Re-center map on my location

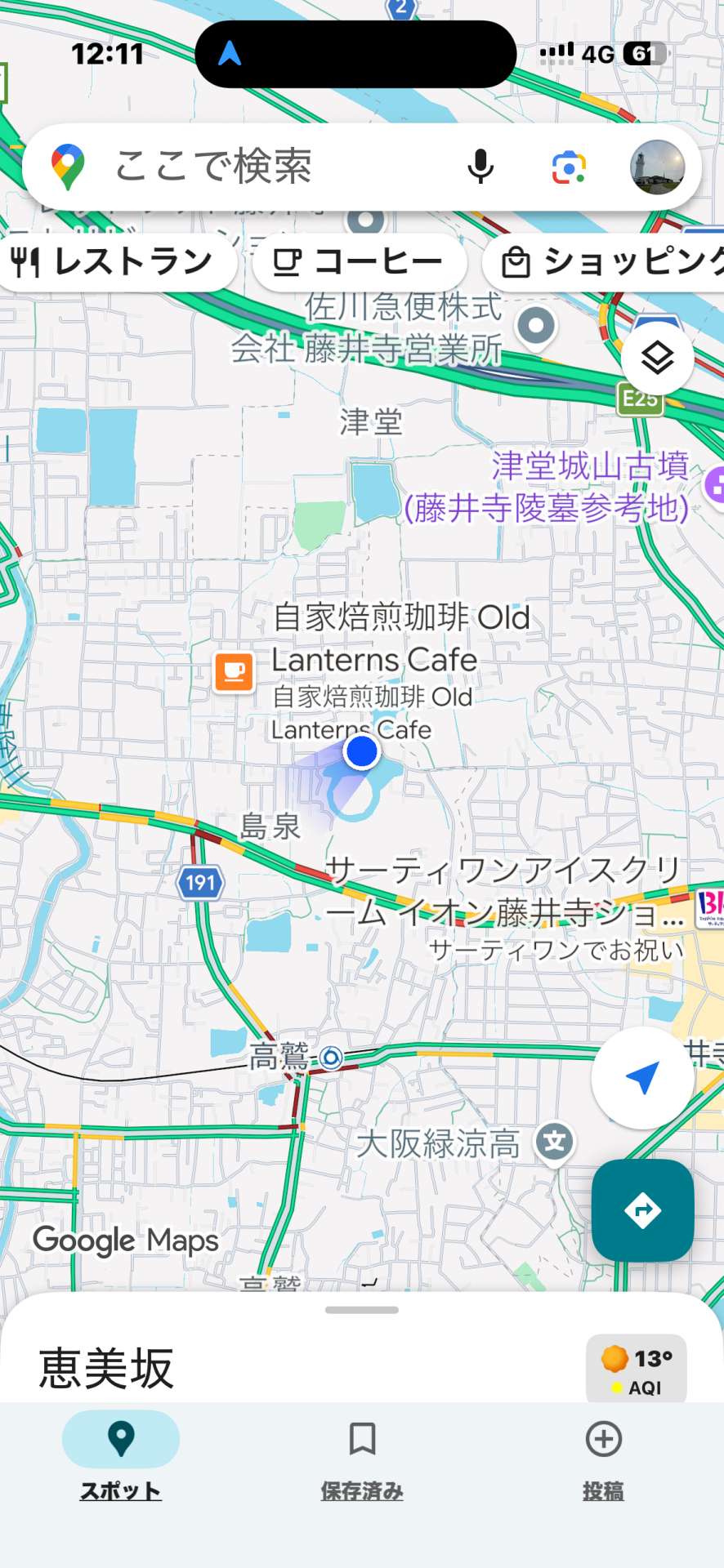[643, 1077]
